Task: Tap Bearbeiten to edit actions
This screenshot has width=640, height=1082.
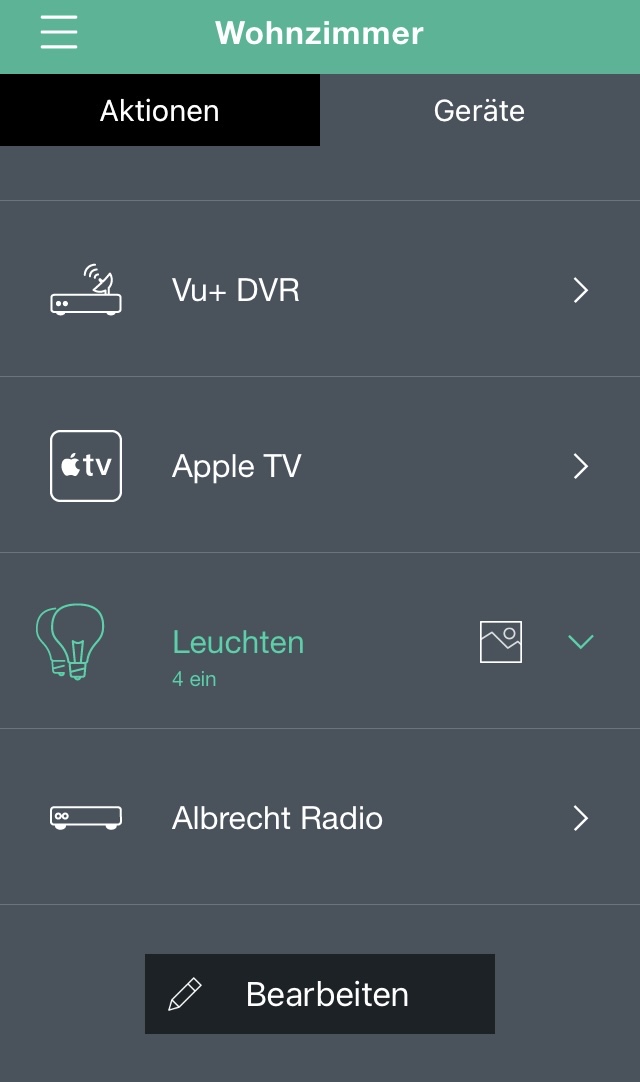Action: (x=320, y=994)
